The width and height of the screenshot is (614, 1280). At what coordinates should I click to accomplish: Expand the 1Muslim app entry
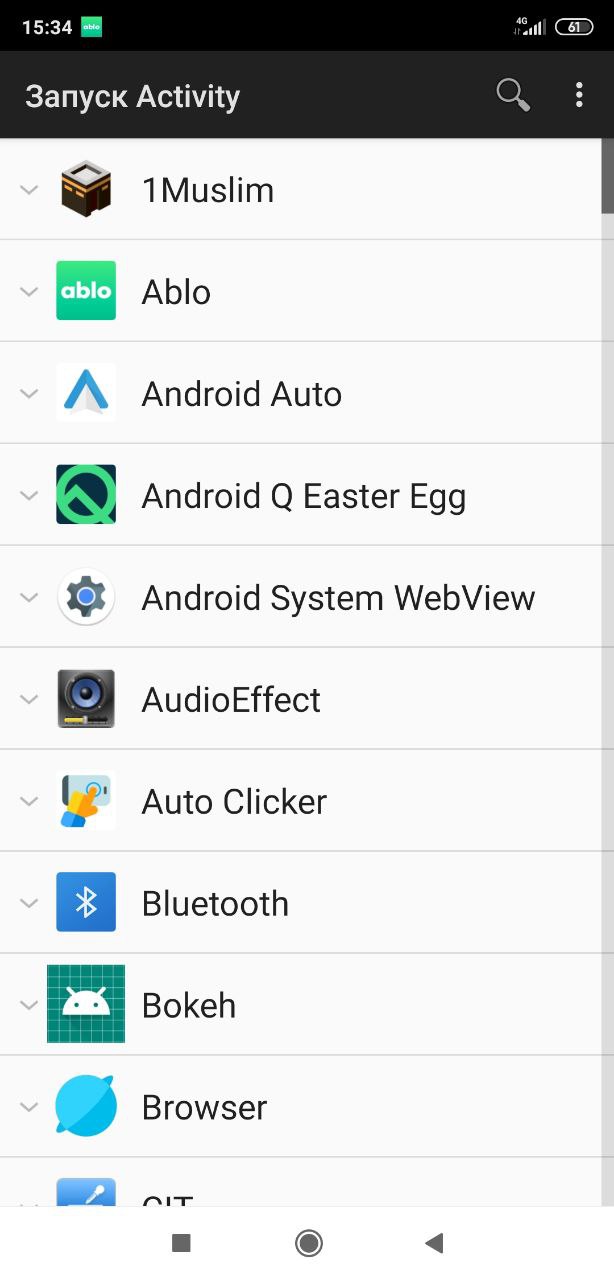click(x=301, y=190)
